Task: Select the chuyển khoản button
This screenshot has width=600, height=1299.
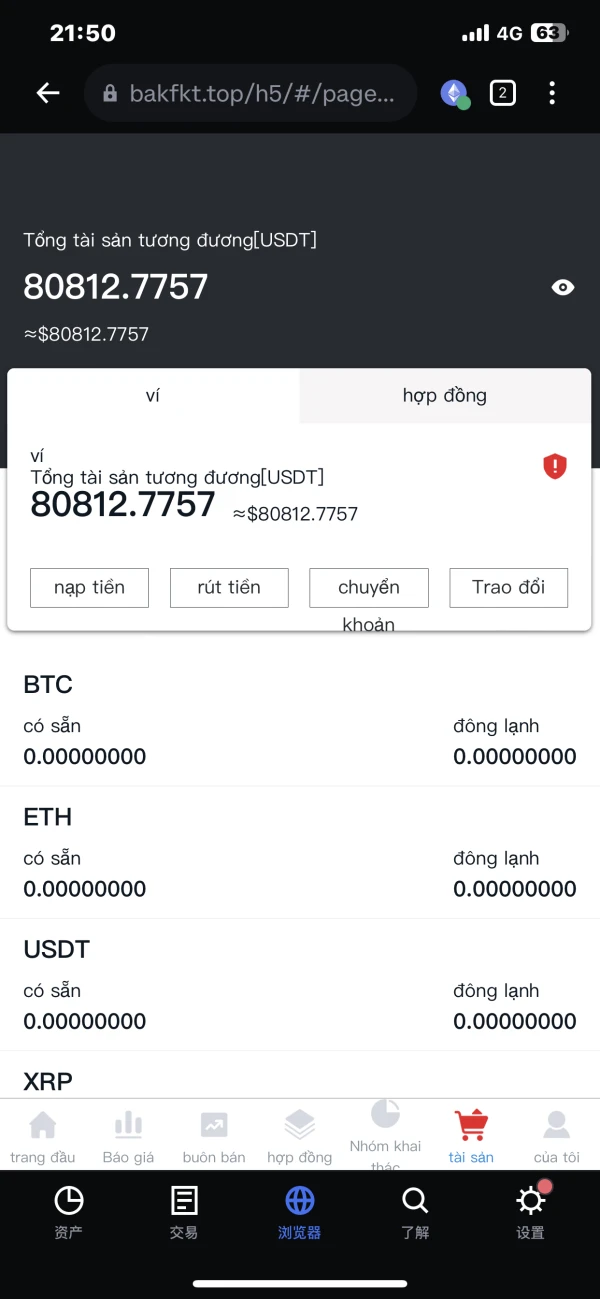Action: 369,588
